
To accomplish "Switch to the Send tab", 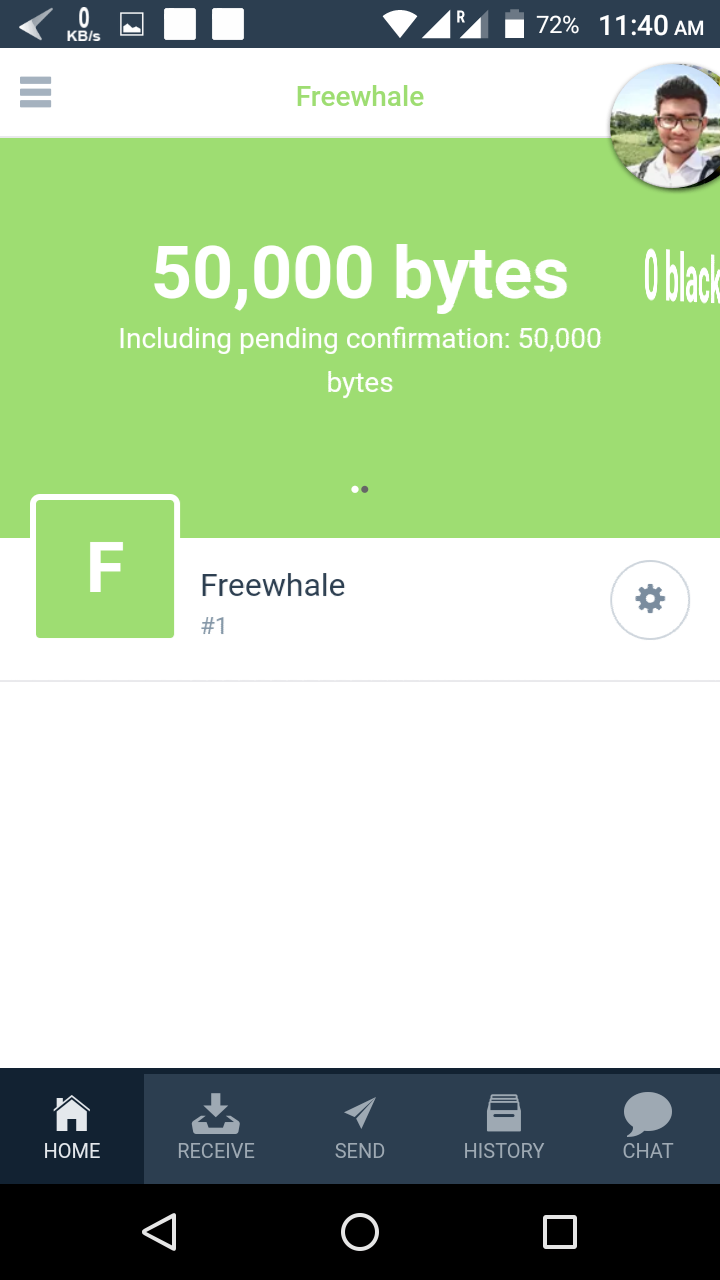I will tap(360, 1127).
